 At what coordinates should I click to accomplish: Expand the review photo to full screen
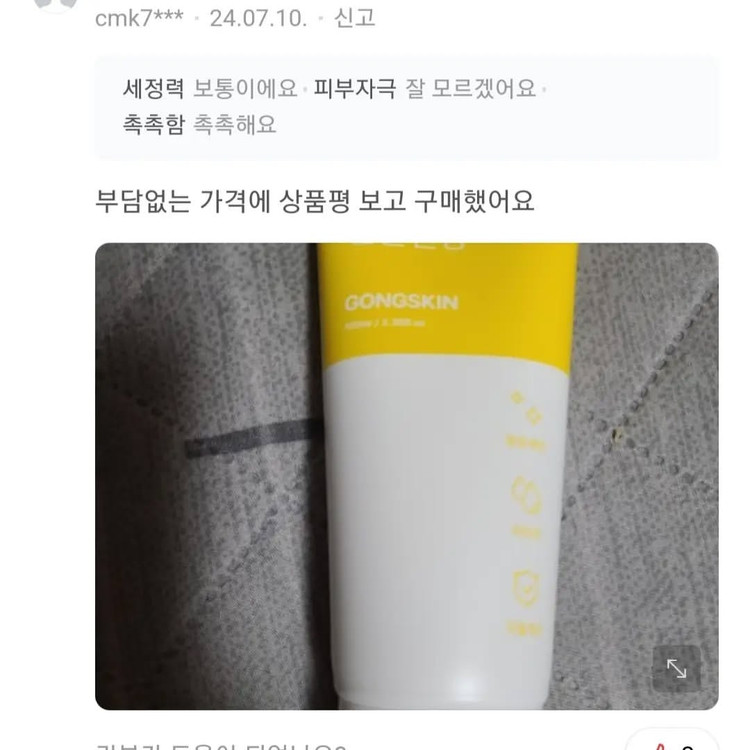[676, 670]
